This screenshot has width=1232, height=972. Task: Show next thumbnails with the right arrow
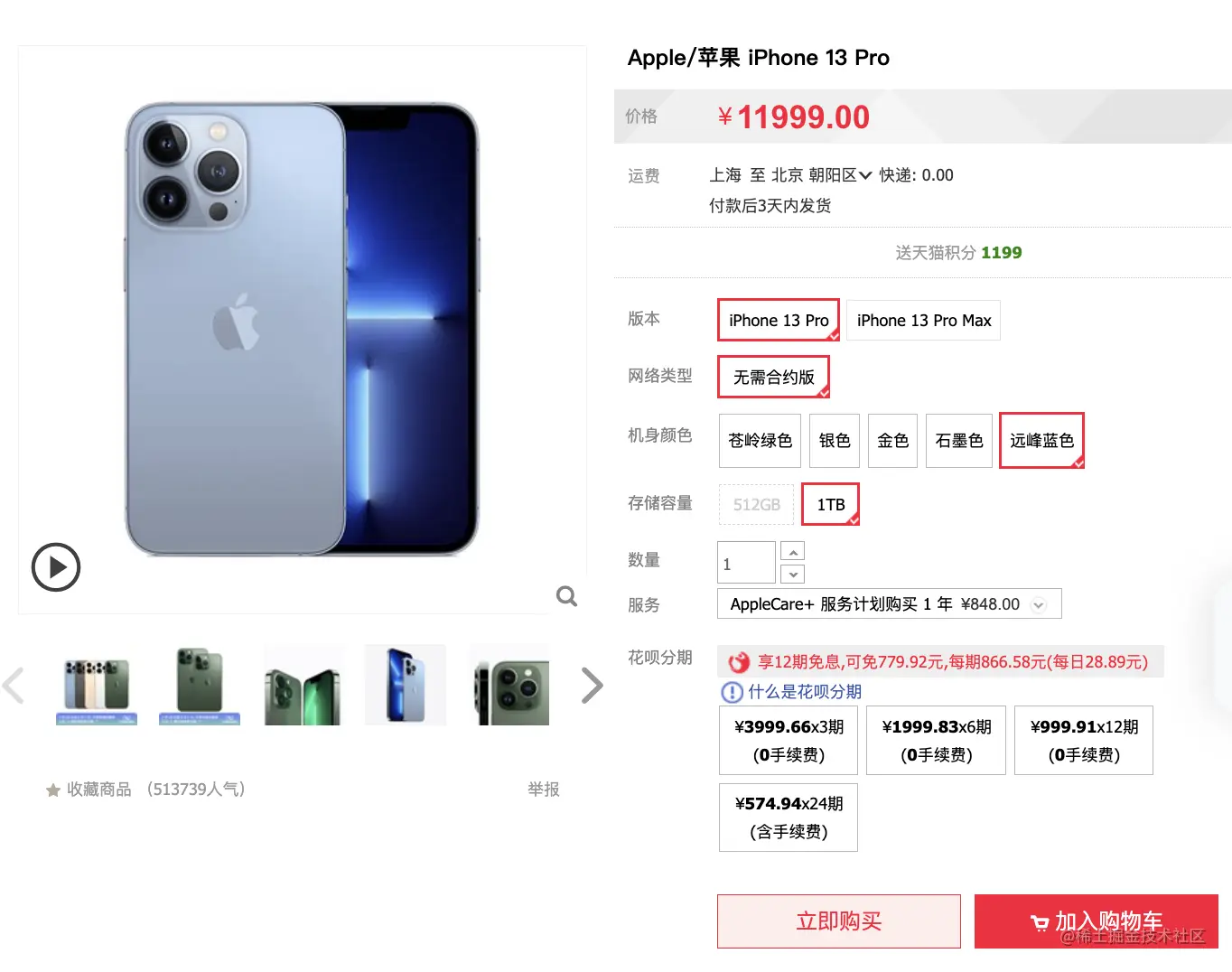pyautogui.click(x=592, y=686)
